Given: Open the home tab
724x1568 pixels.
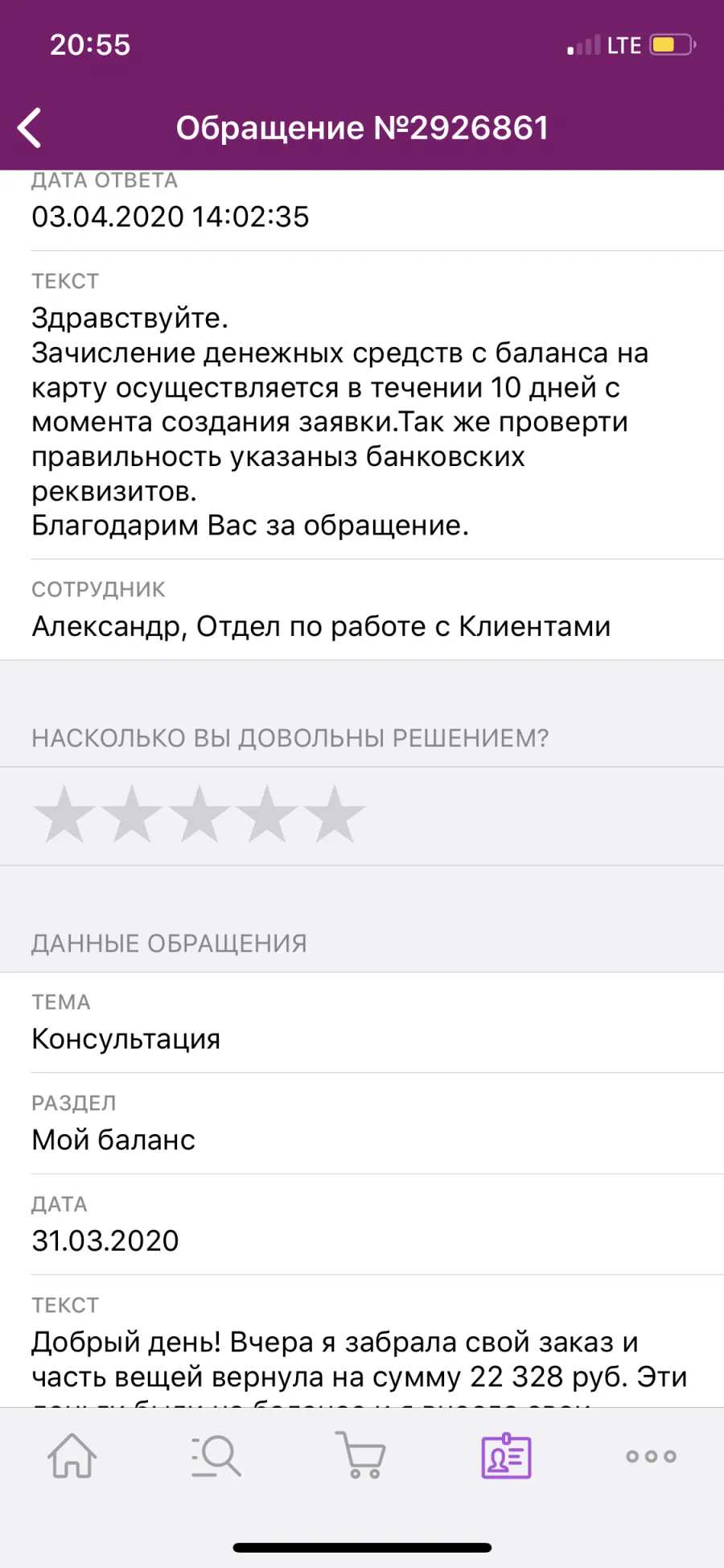Looking at the screenshot, I should [72, 1456].
